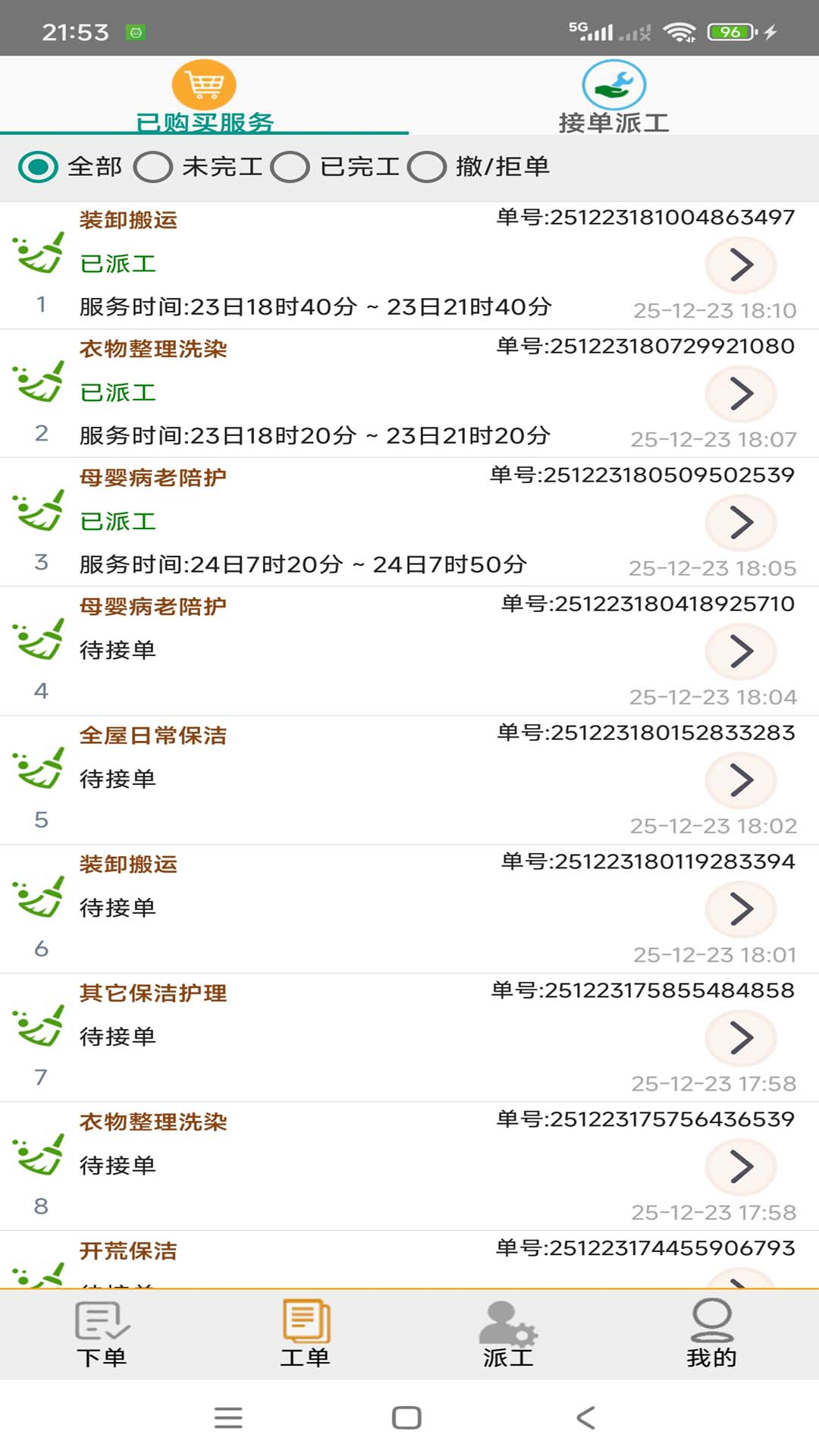View 装卸搬运 order placed at 18:01
819x1456 pixels.
point(741,909)
